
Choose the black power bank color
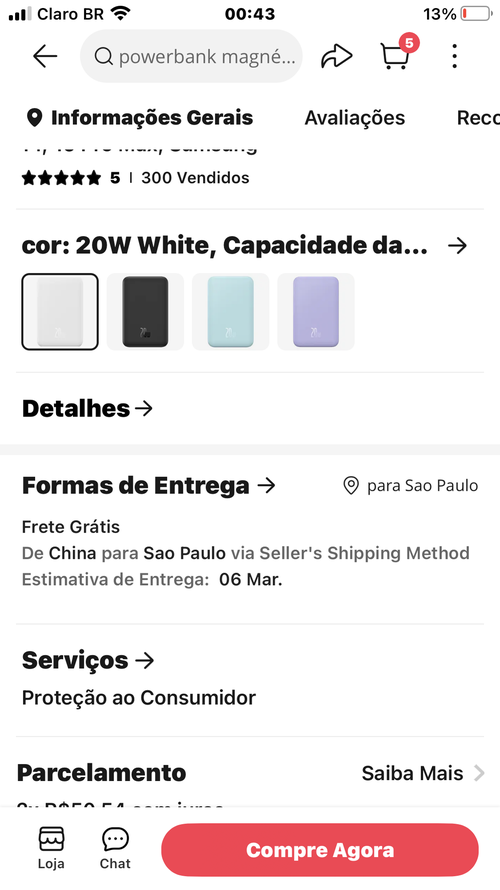click(145, 312)
